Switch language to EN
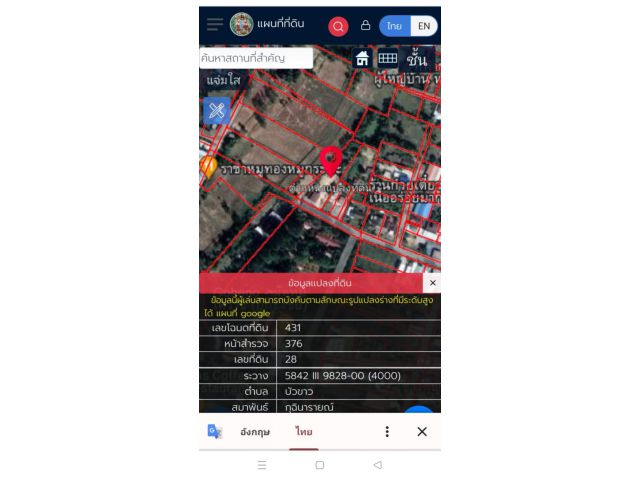This screenshot has width=640, height=480. pos(424,26)
